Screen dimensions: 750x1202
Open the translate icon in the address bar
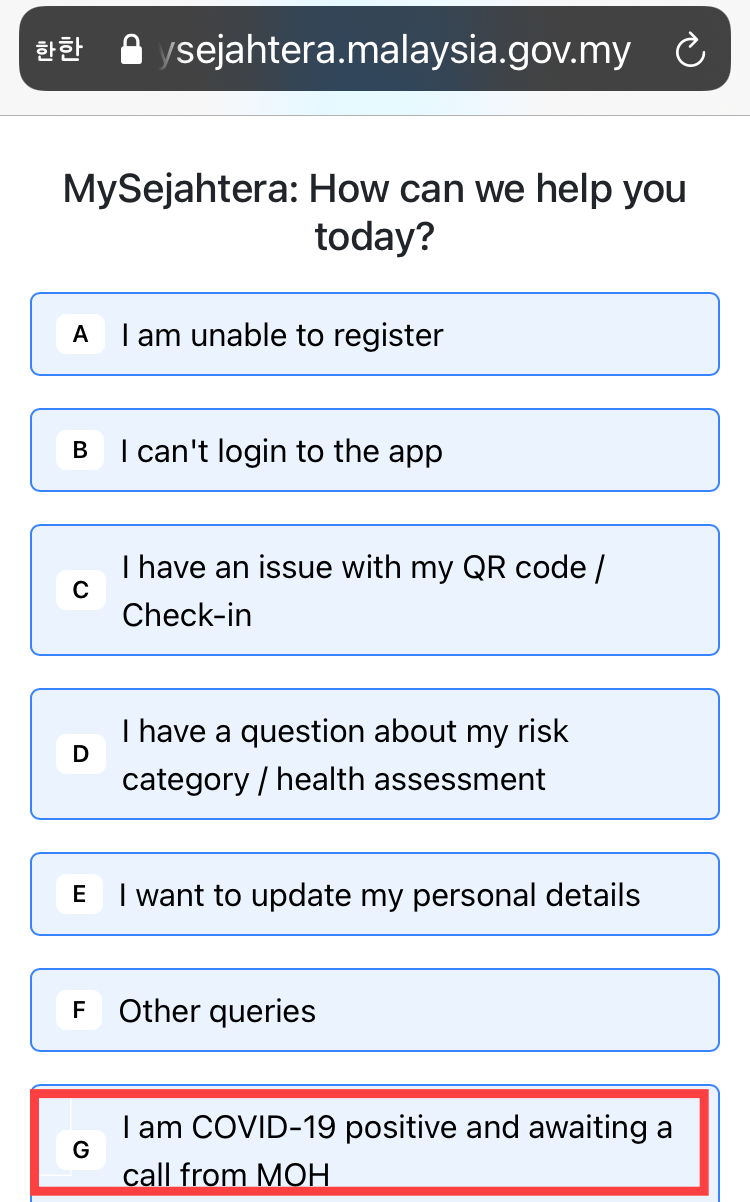[x=58, y=51]
